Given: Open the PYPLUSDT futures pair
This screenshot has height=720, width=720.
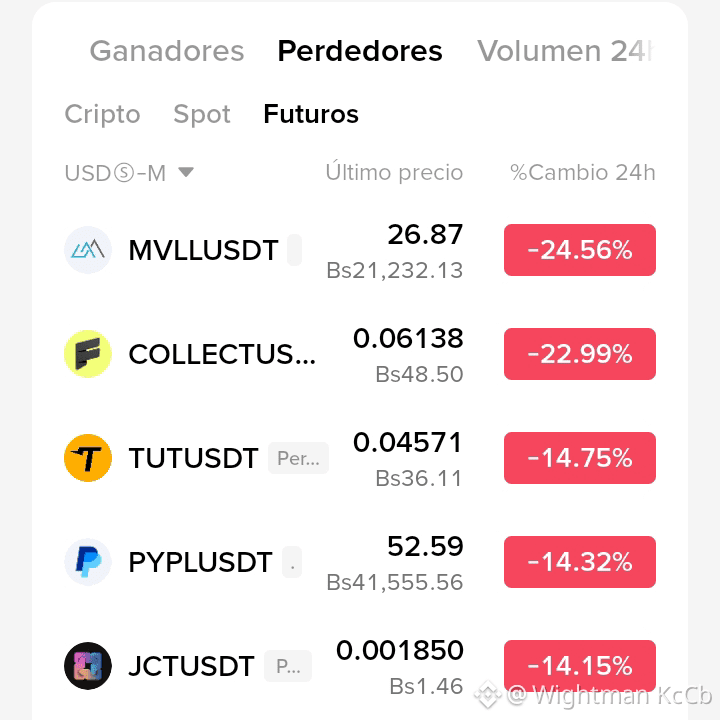Looking at the screenshot, I should [360, 562].
